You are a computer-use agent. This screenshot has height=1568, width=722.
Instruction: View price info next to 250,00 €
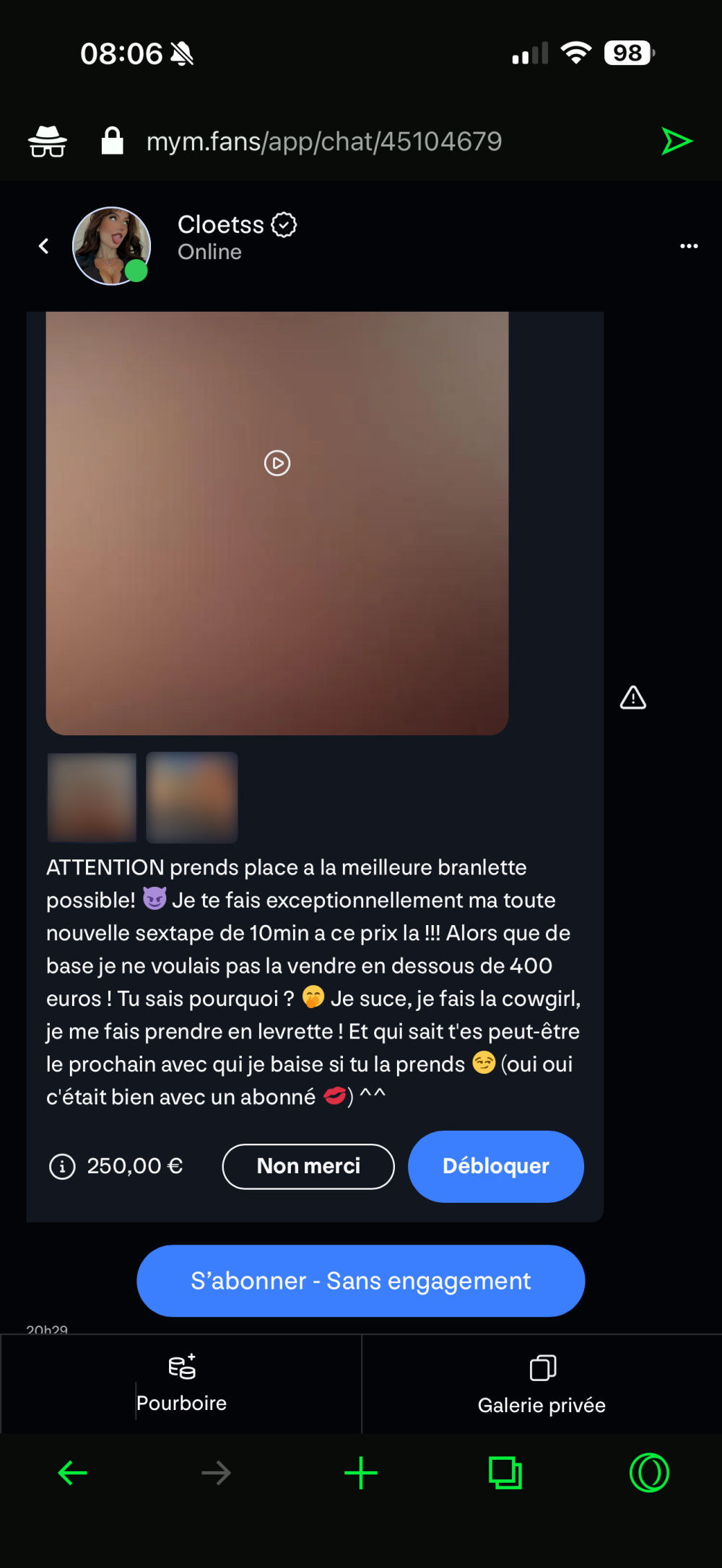[62, 1166]
